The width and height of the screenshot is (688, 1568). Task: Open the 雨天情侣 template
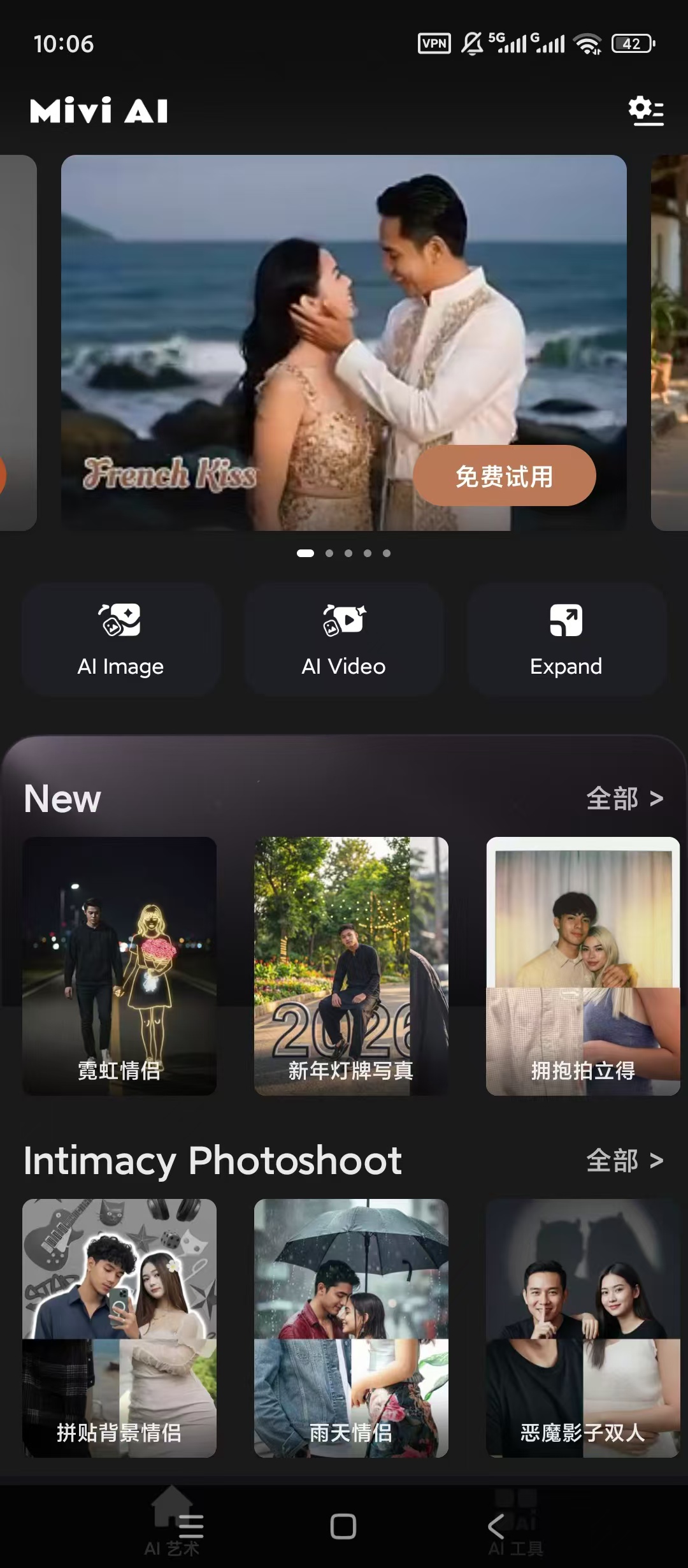click(x=351, y=1328)
